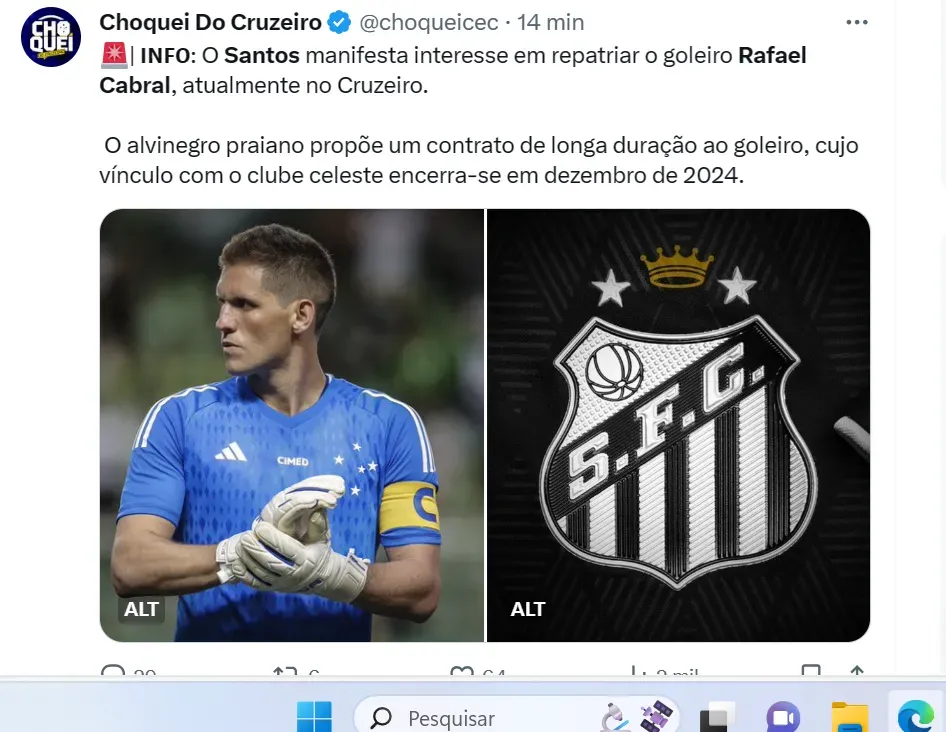946x732 pixels.
Task: Share the tweet
Action: pyautogui.click(x=857, y=674)
